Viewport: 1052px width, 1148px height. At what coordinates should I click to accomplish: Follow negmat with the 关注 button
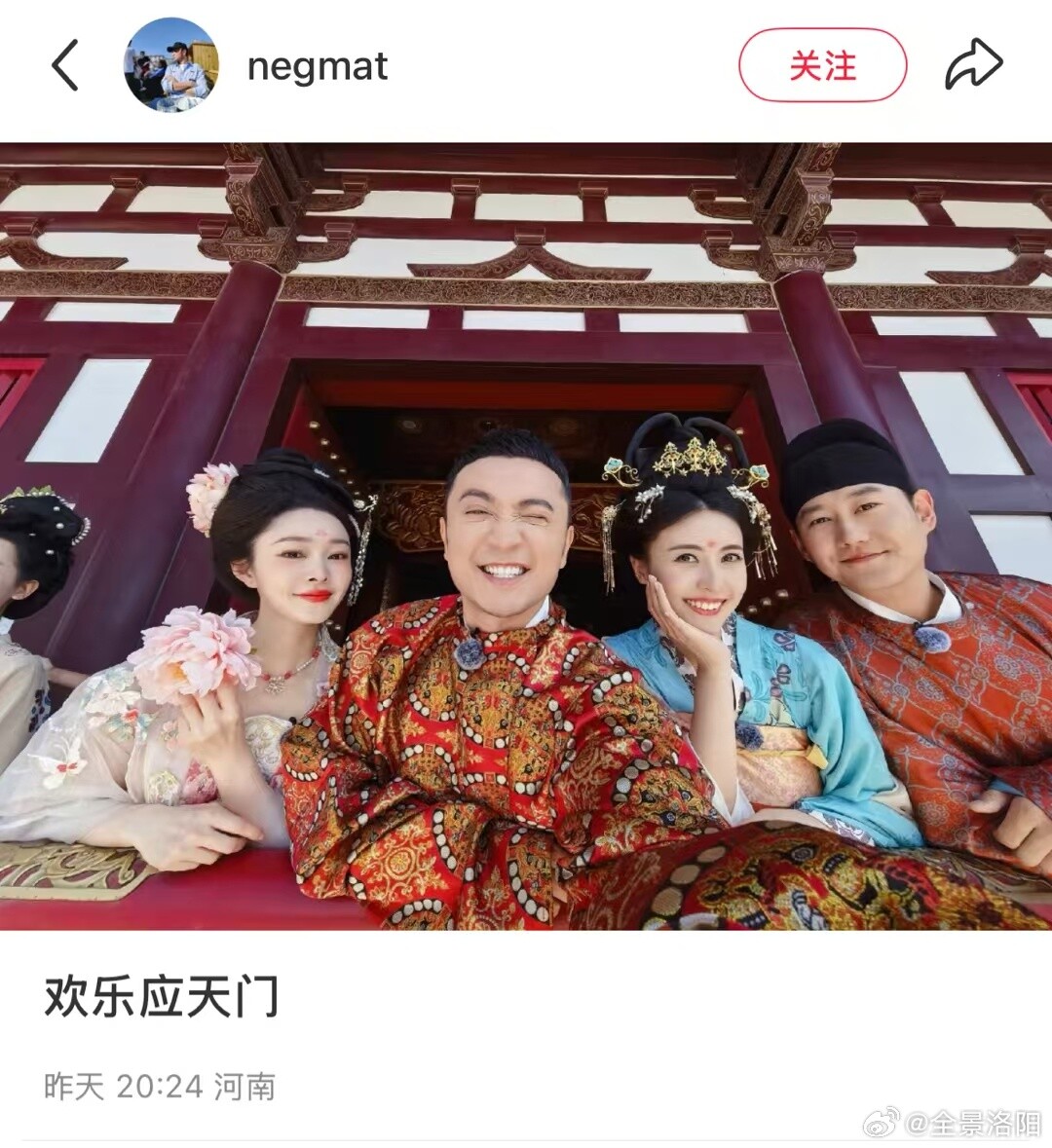click(822, 66)
